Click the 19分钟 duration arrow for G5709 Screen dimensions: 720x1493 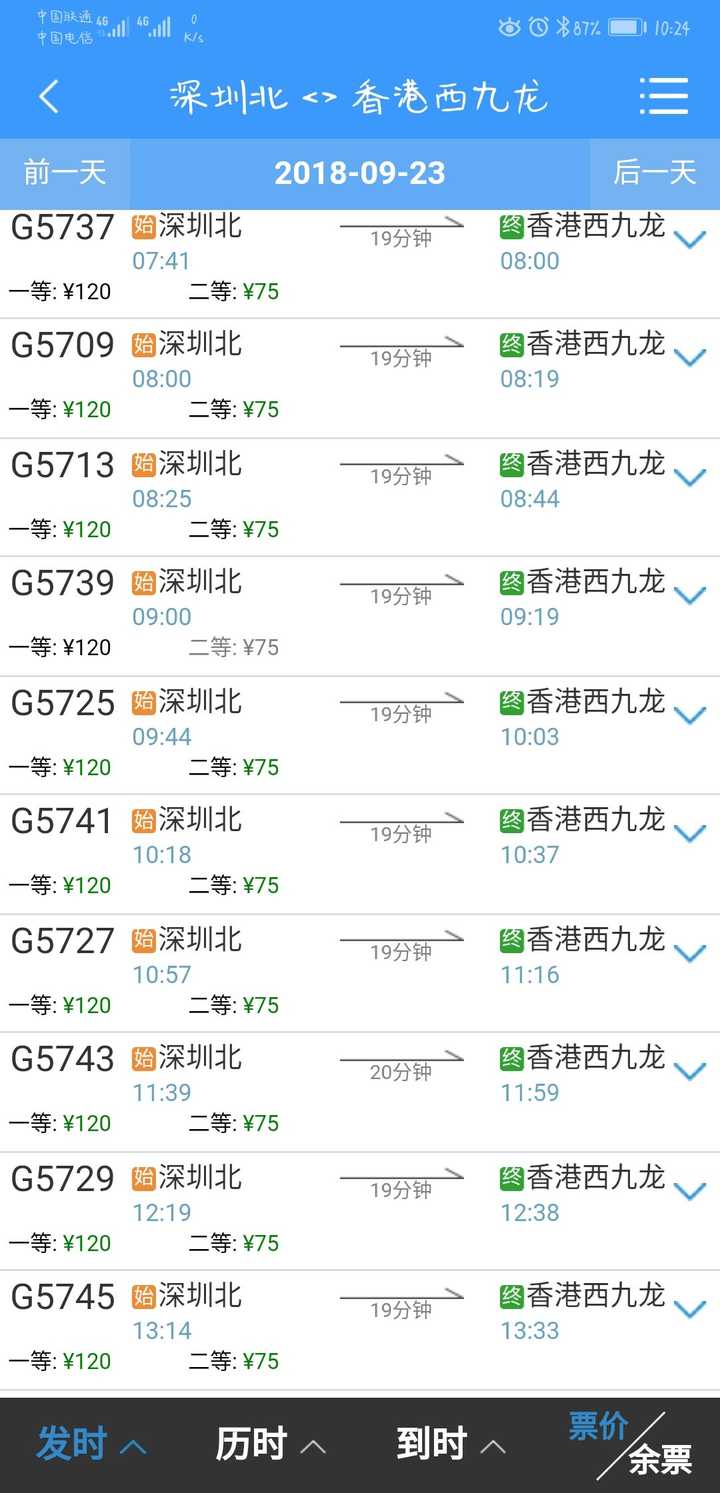pyautogui.click(x=400, y=350)
